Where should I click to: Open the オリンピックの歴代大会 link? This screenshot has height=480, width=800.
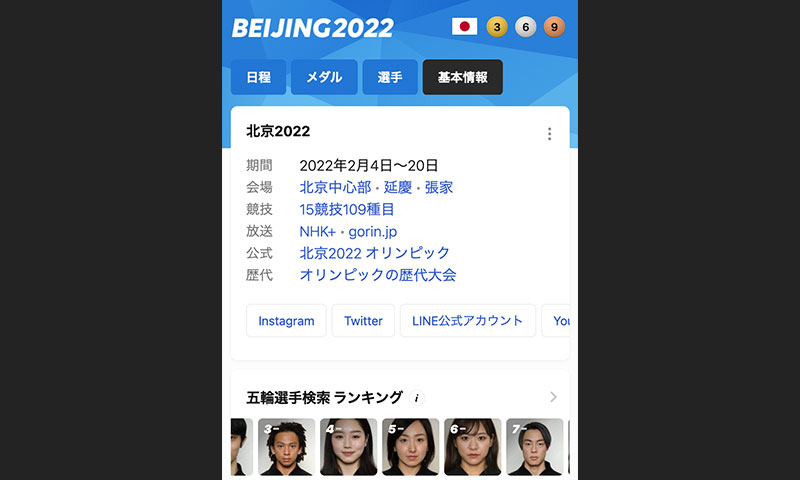[x=377, y=275]
